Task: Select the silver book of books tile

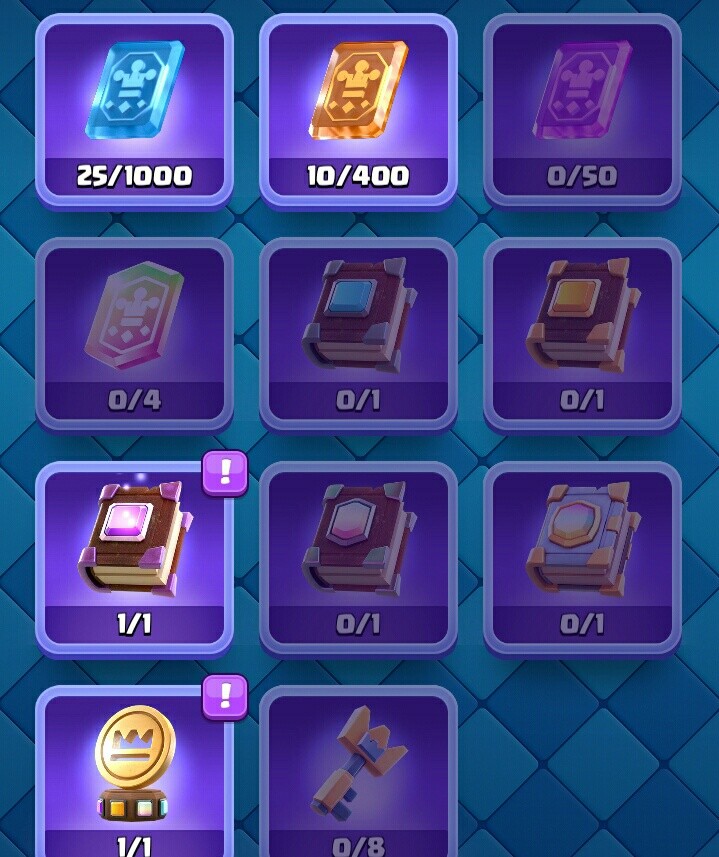Action: (x=582, y=558)
